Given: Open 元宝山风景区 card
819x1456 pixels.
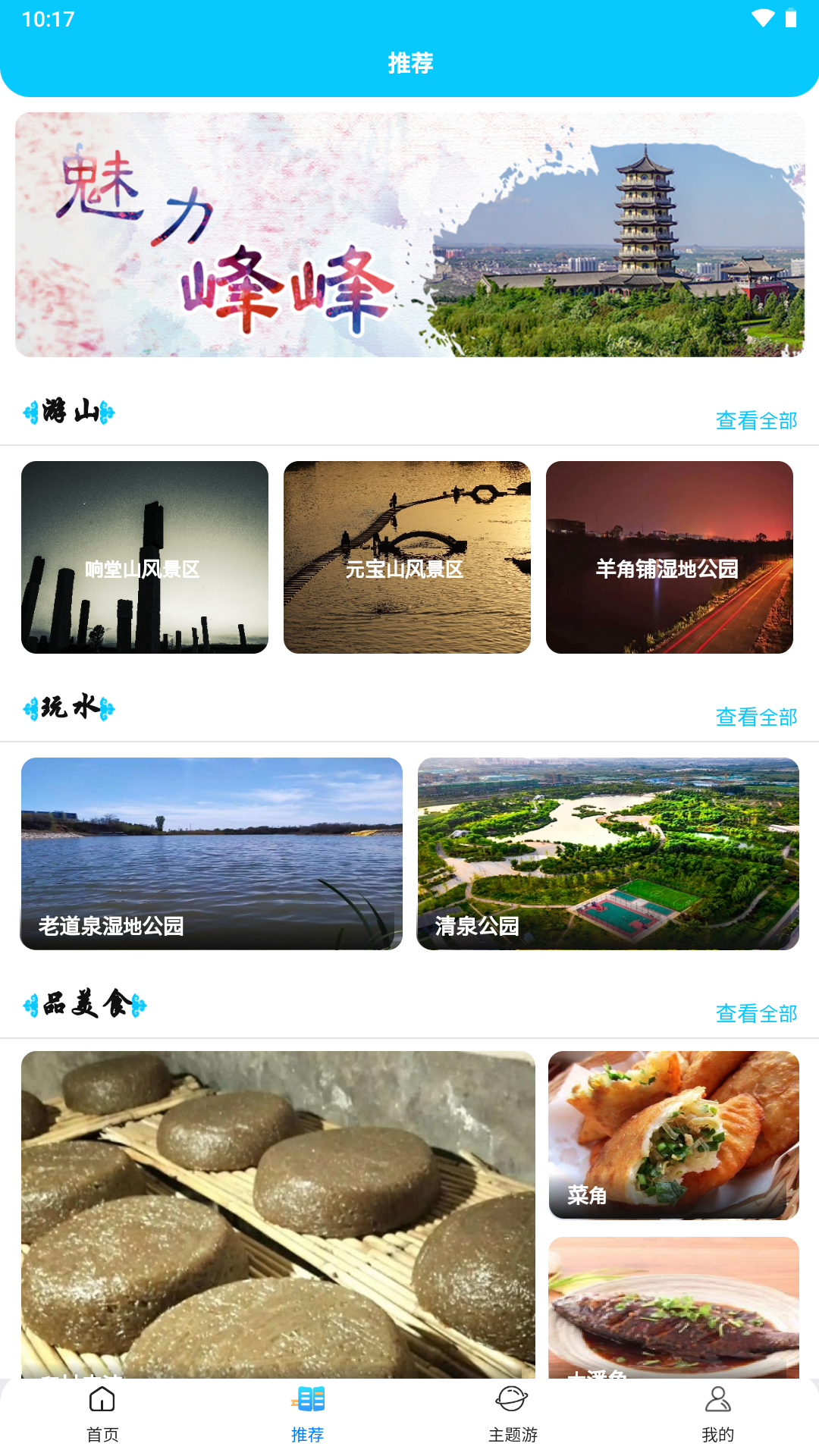Looking at the screenshot, I should 407,557.
